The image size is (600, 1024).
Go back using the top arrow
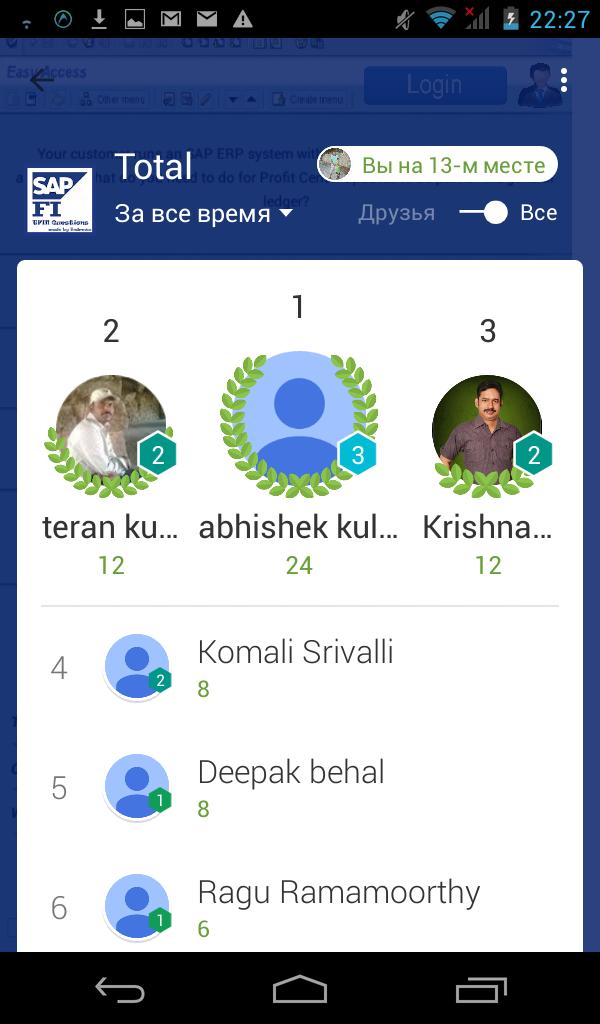[x=42, y=81]
